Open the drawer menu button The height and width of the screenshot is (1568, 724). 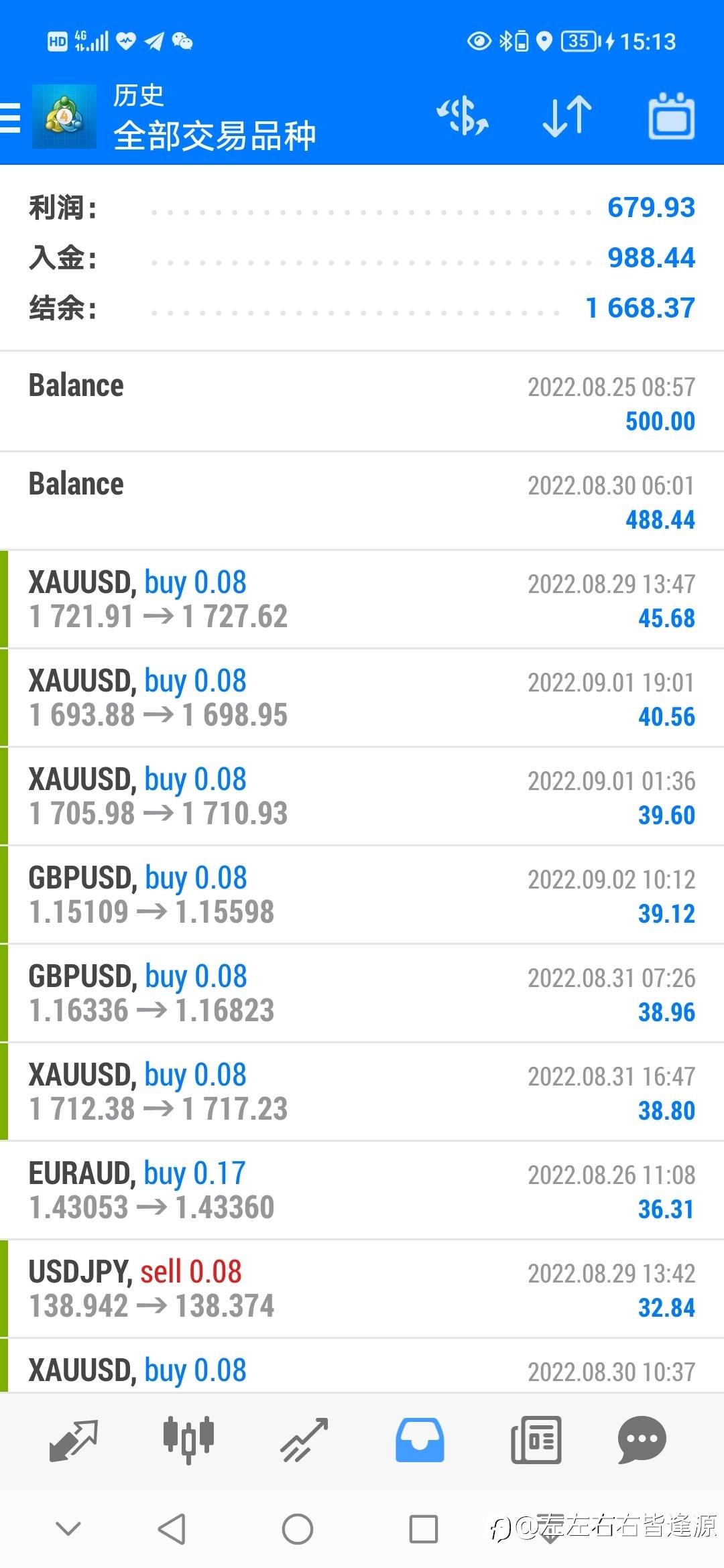click(x=10, y=118)
